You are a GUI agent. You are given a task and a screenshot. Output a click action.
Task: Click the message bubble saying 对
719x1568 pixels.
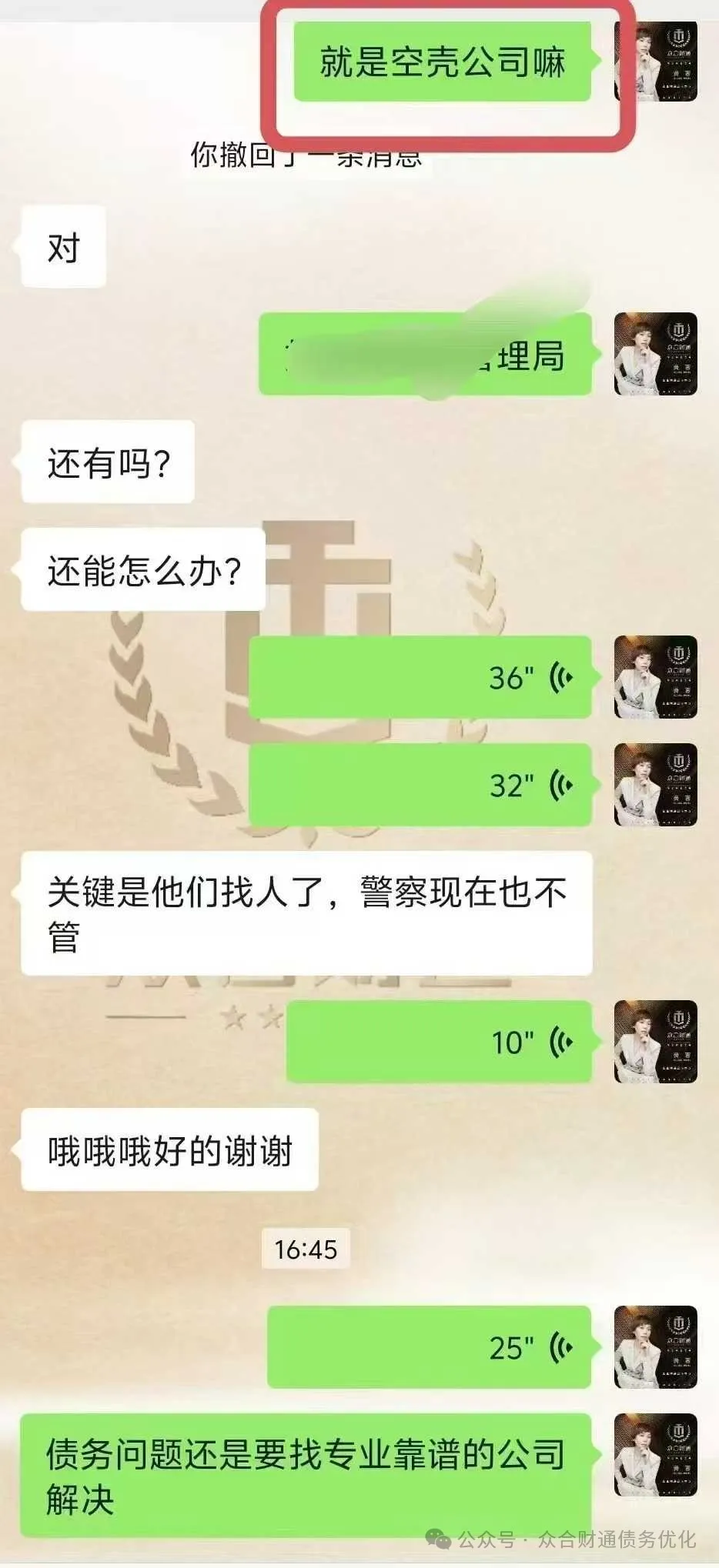coord(62,245)
